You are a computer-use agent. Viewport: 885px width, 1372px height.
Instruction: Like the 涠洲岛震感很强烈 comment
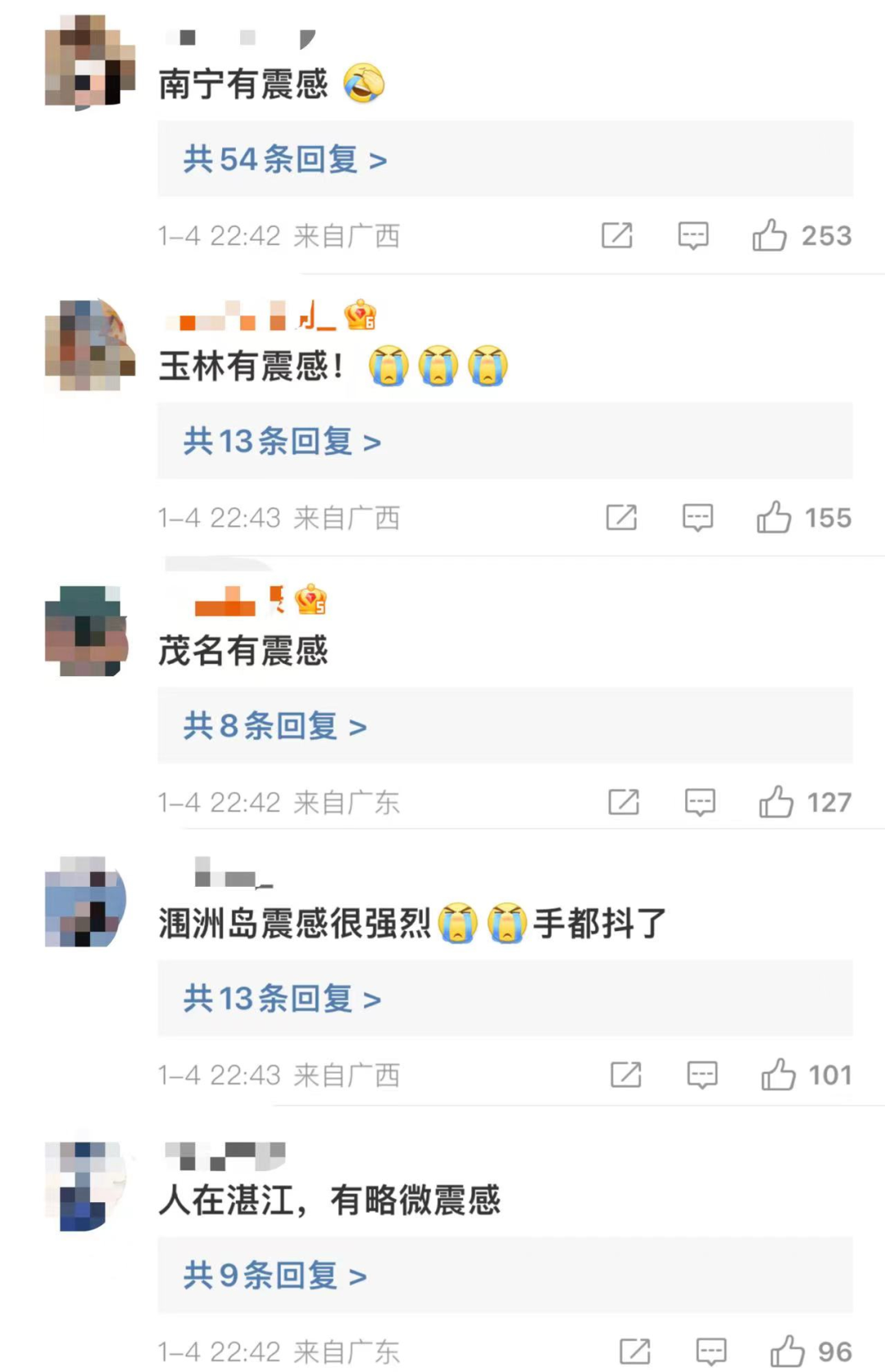point(778,1074)
